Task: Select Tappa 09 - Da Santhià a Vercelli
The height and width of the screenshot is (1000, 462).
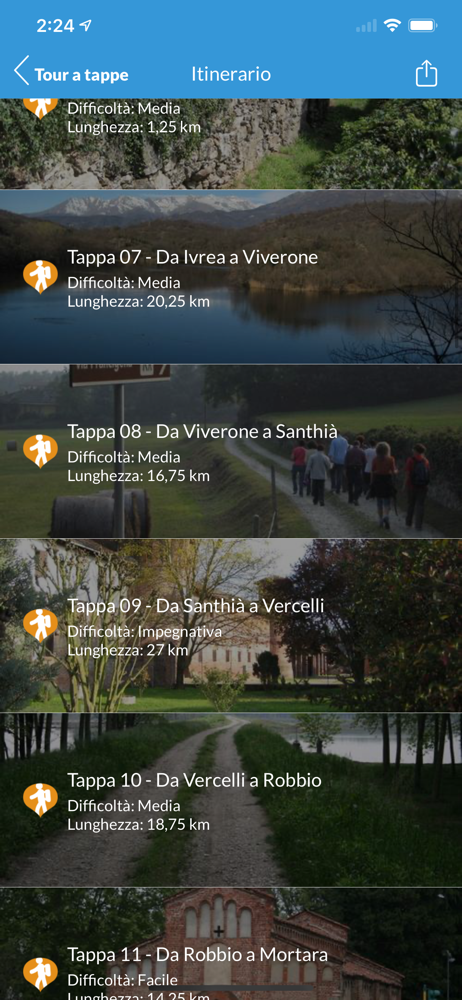Action: click(x=231, y=626)
